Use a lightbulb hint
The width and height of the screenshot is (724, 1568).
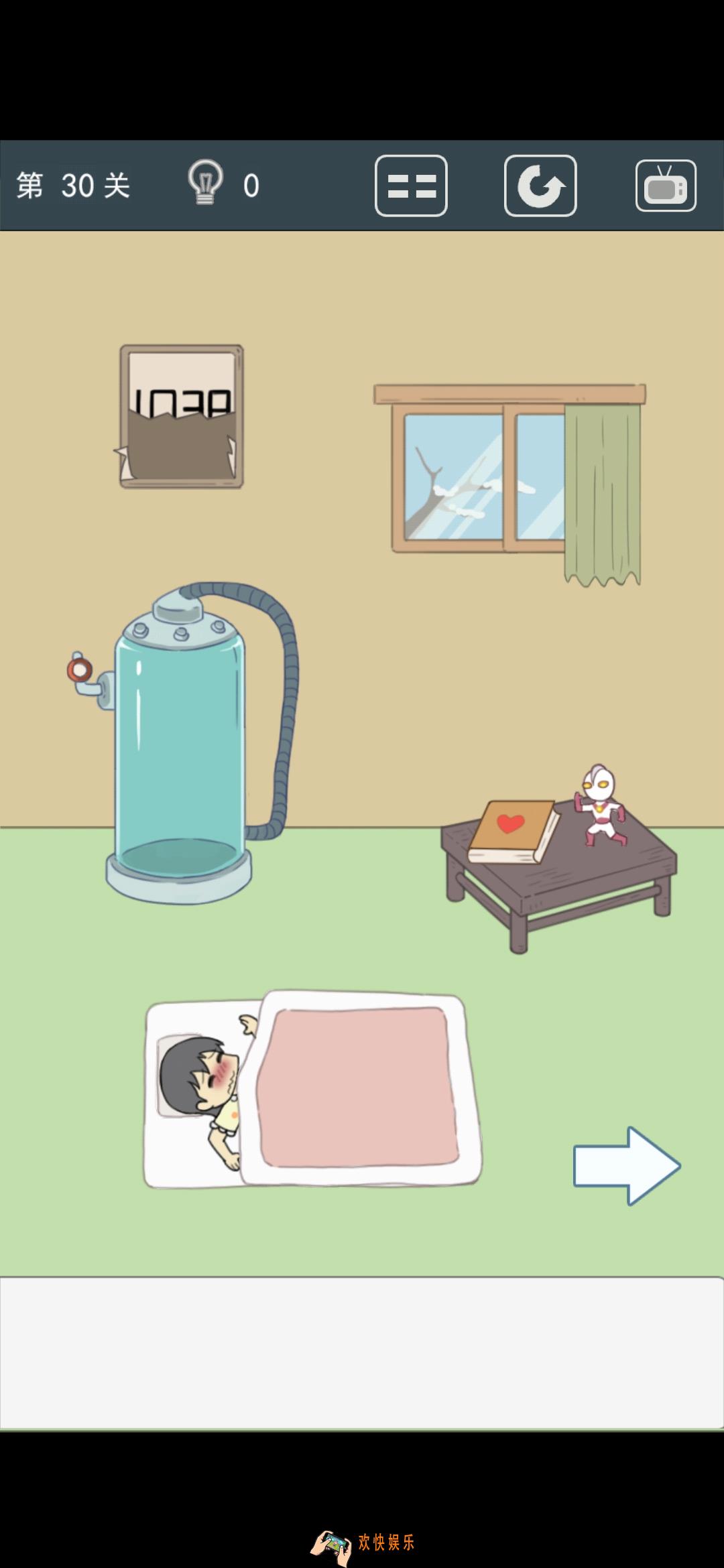pos(205,182)
